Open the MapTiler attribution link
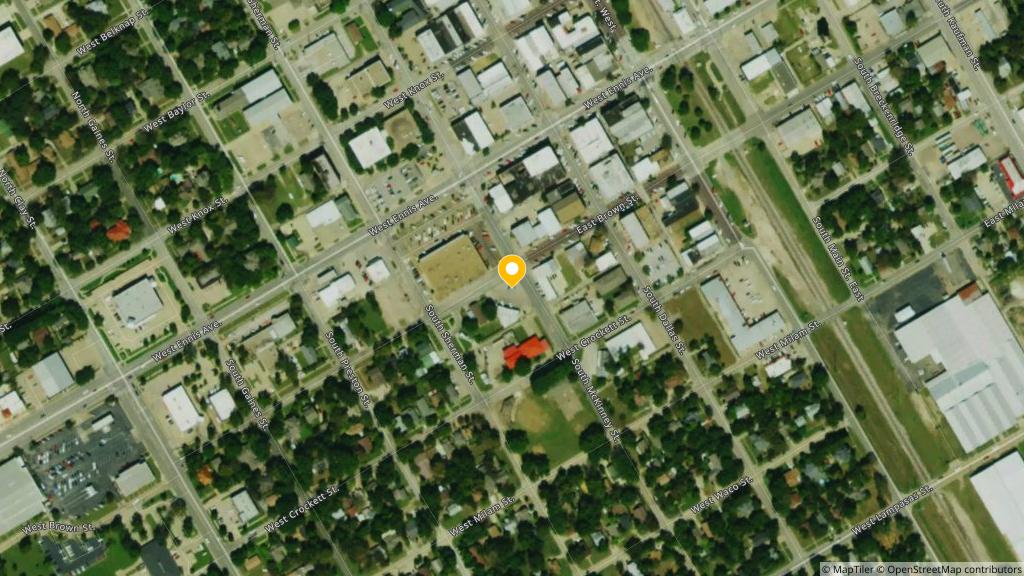 [850, 569]
